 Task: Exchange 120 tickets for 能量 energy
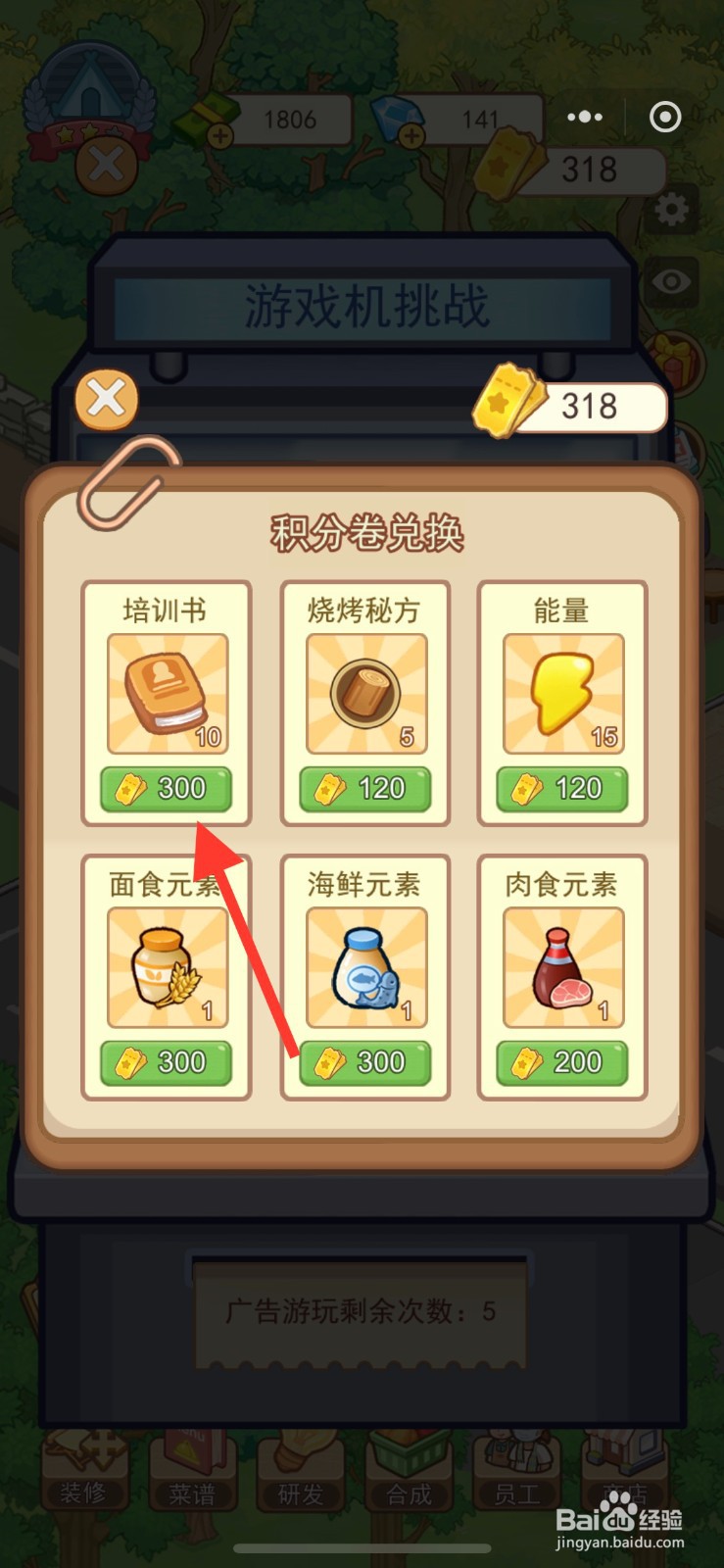click(x=561, y=787)
